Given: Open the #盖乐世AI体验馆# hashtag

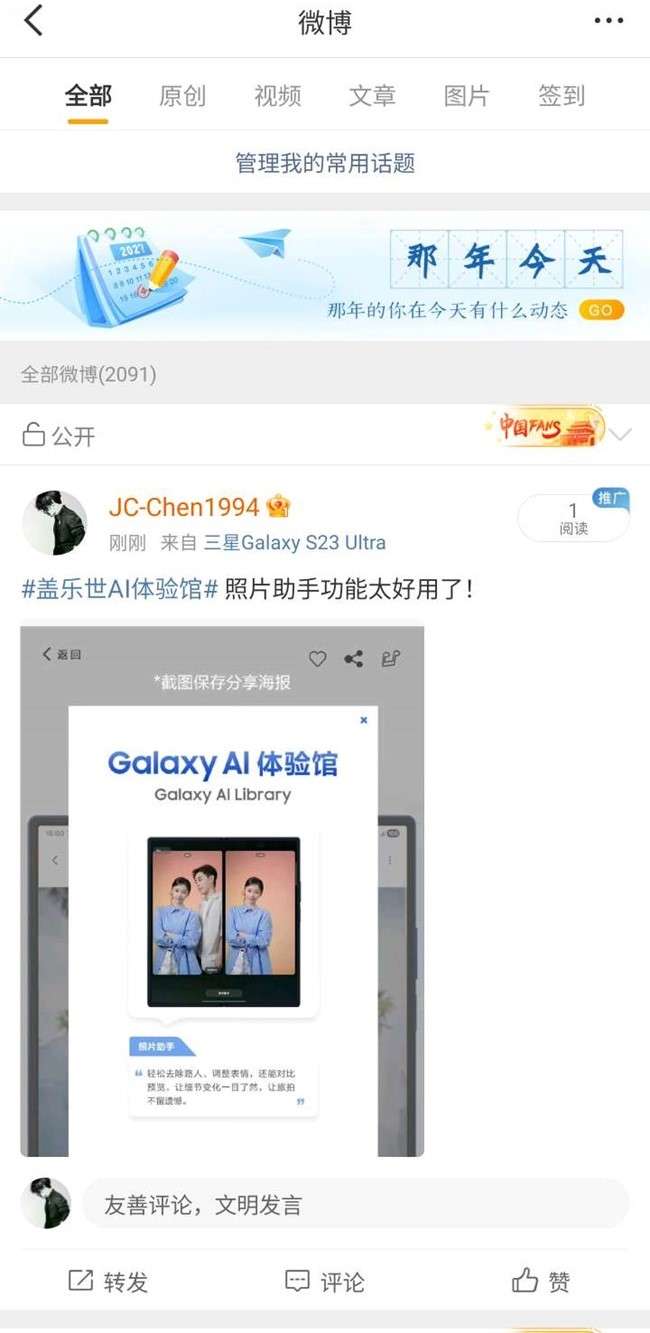Looking at the screenshot, I should [x=119, y=589].
